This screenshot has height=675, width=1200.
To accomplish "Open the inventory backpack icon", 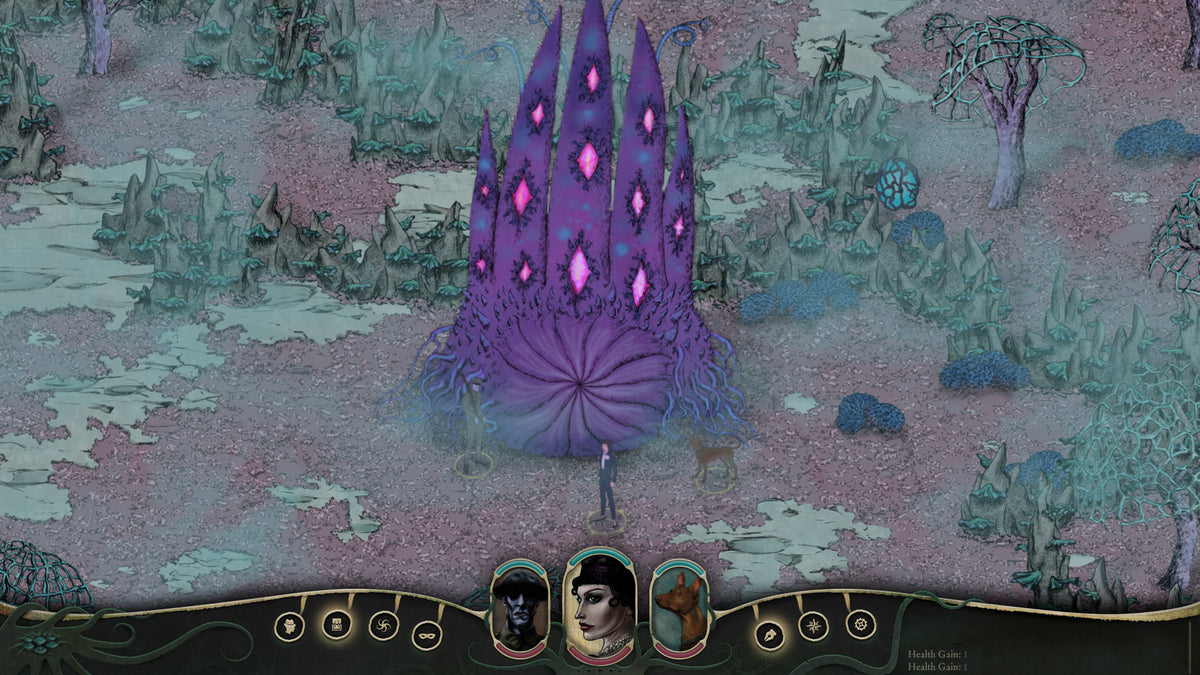I will click(x=337, y=623).
